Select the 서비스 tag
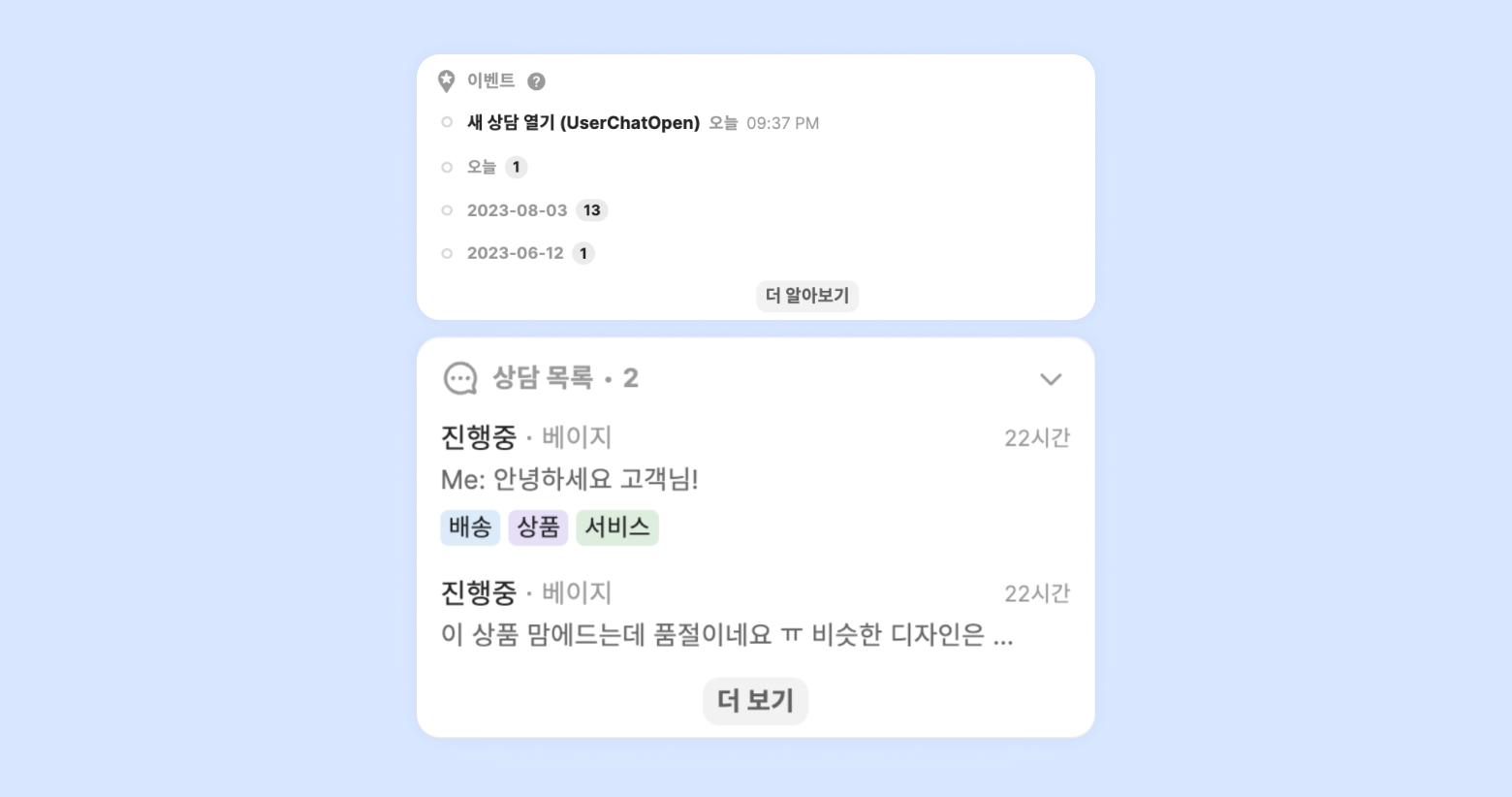Screen dimensions: 1512x797 click(x=617, y=527)
